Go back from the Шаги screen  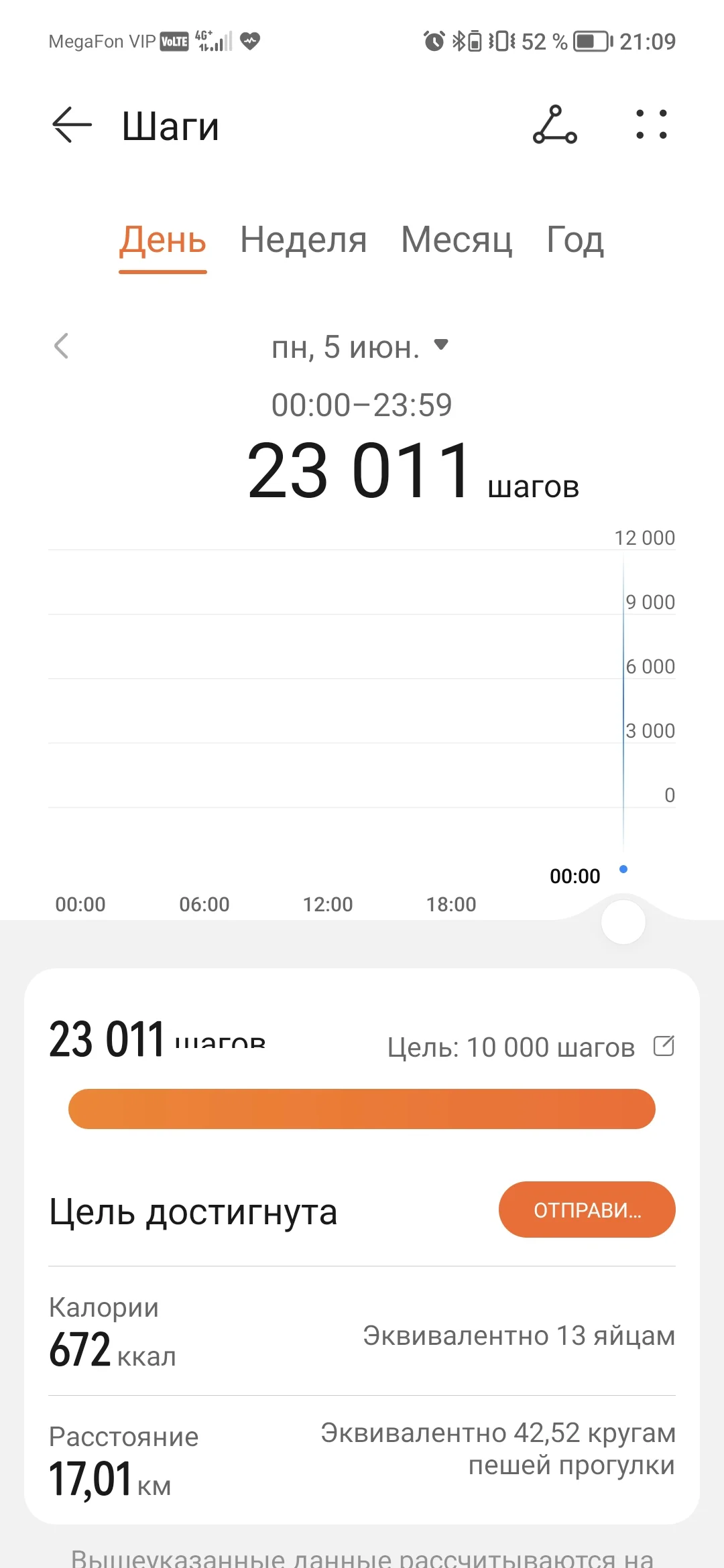pos(72,125)
